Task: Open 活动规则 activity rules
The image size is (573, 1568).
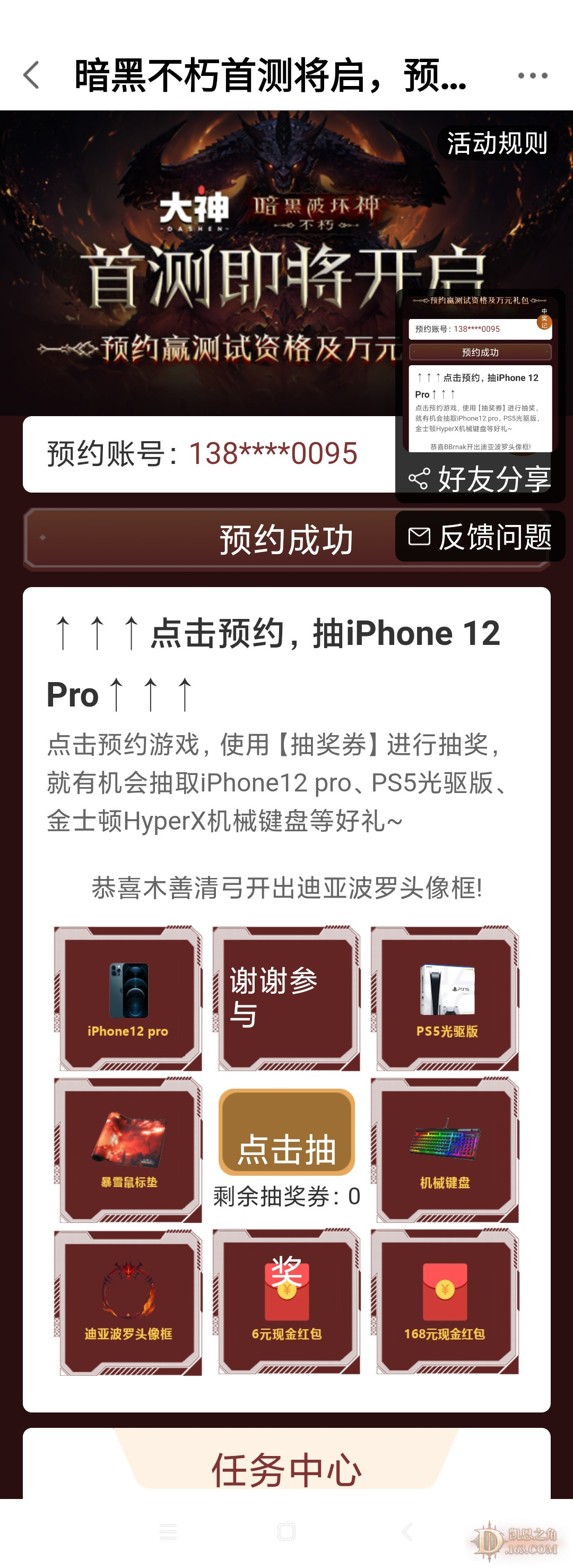Action: [x=496, y=144]
